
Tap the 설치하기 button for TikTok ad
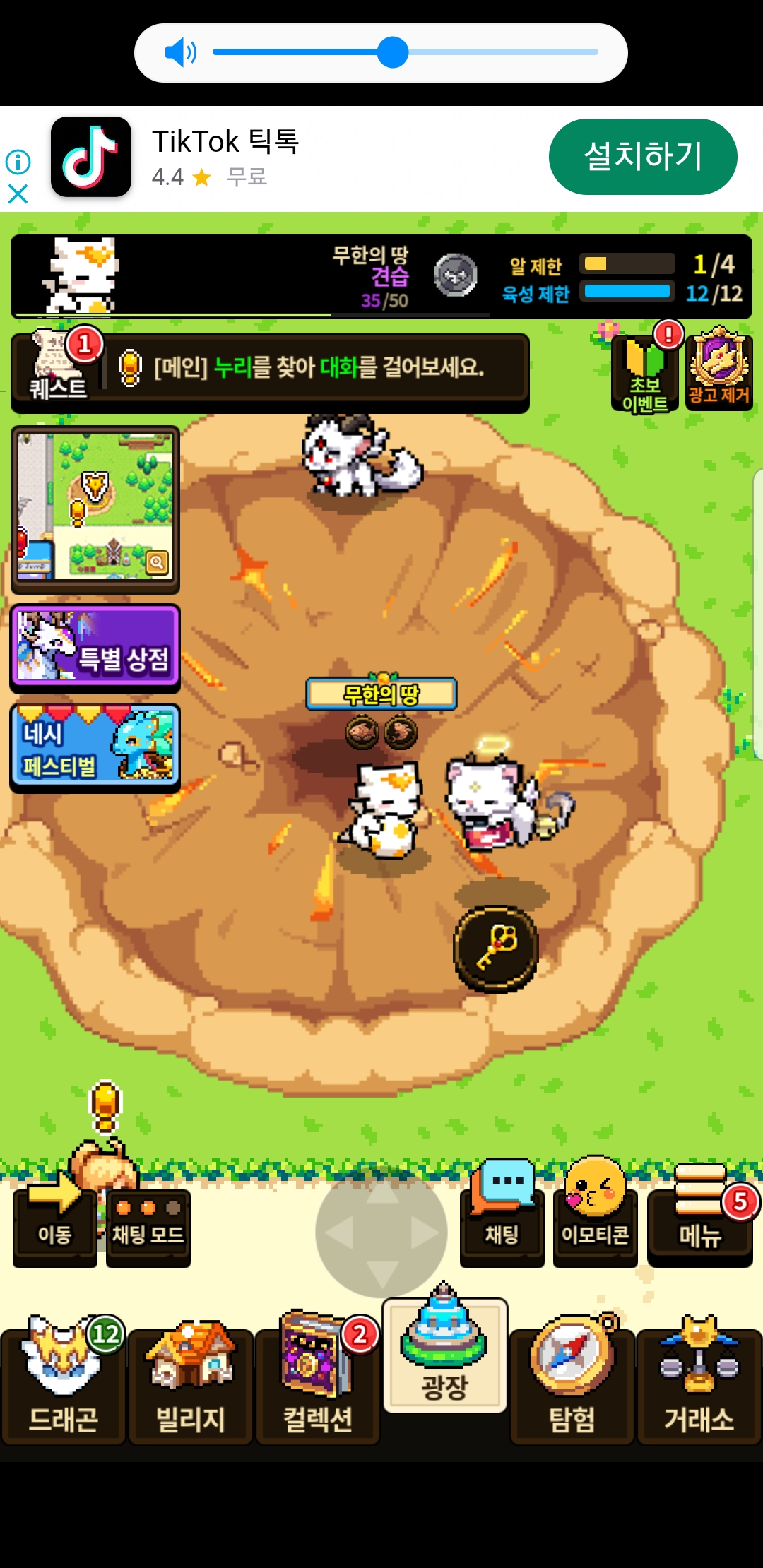[x=643, y=157]
